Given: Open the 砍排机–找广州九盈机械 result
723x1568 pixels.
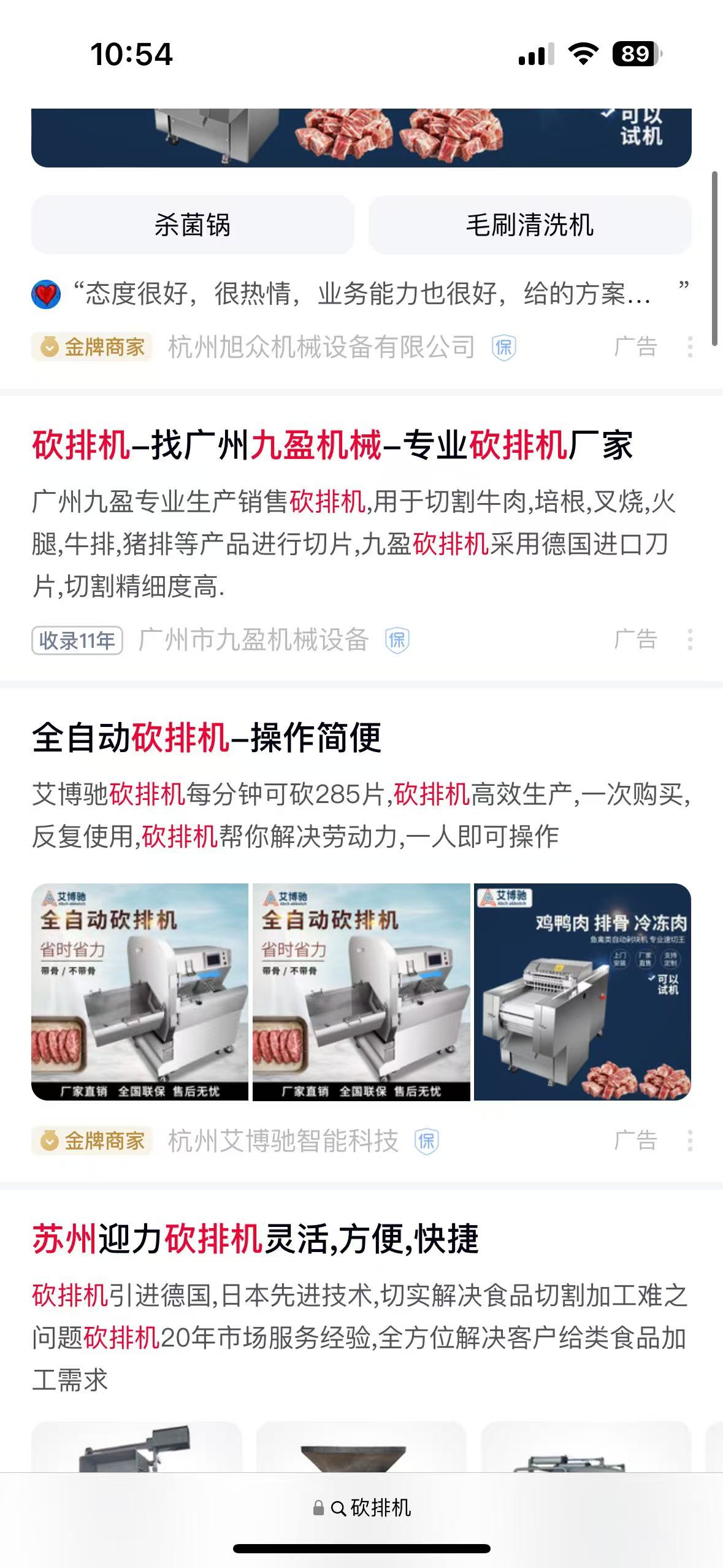Looking at the screenshot, I should click(332, 445).
